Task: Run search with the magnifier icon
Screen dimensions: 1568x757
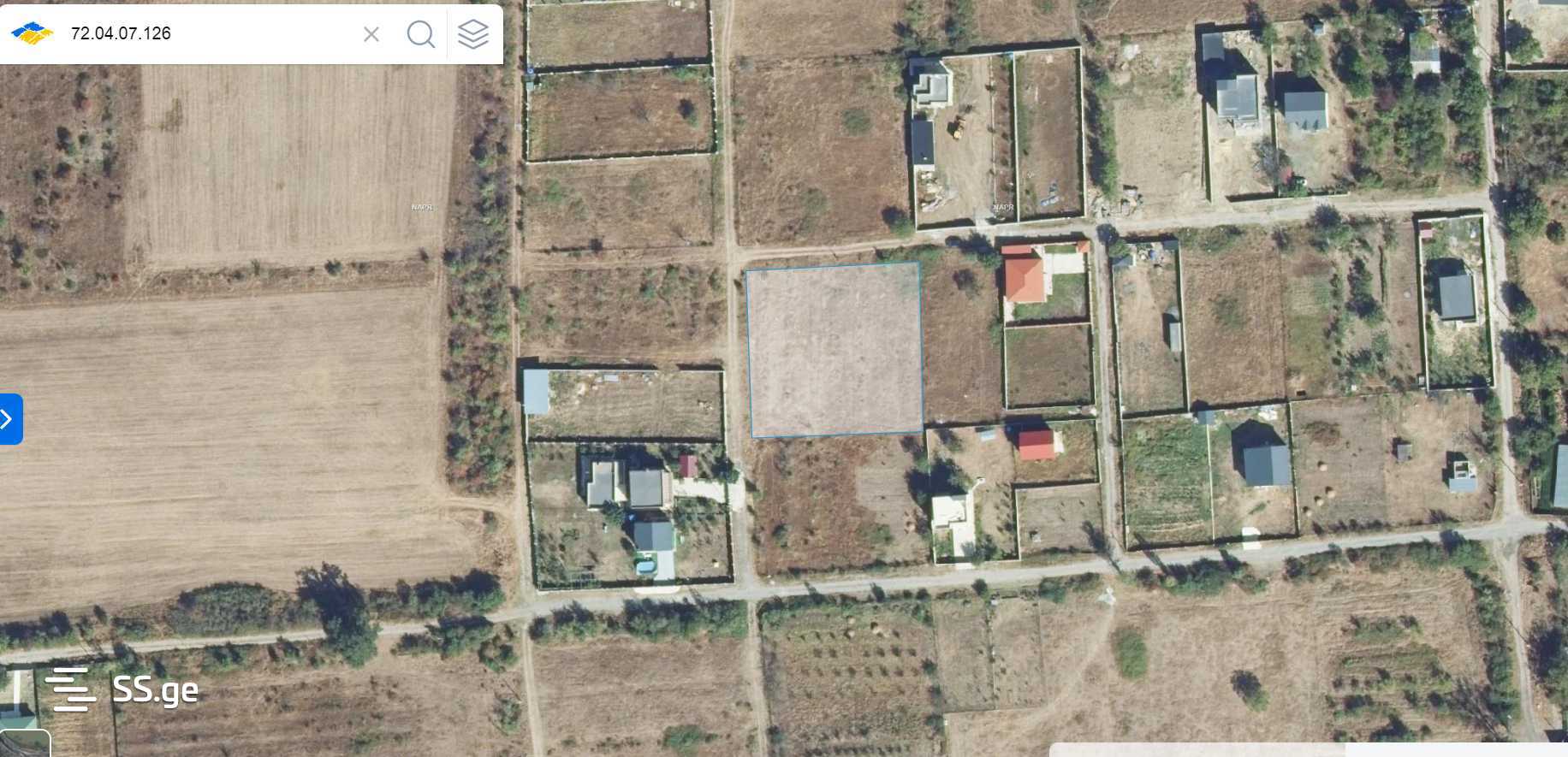Action: point(420,34)
